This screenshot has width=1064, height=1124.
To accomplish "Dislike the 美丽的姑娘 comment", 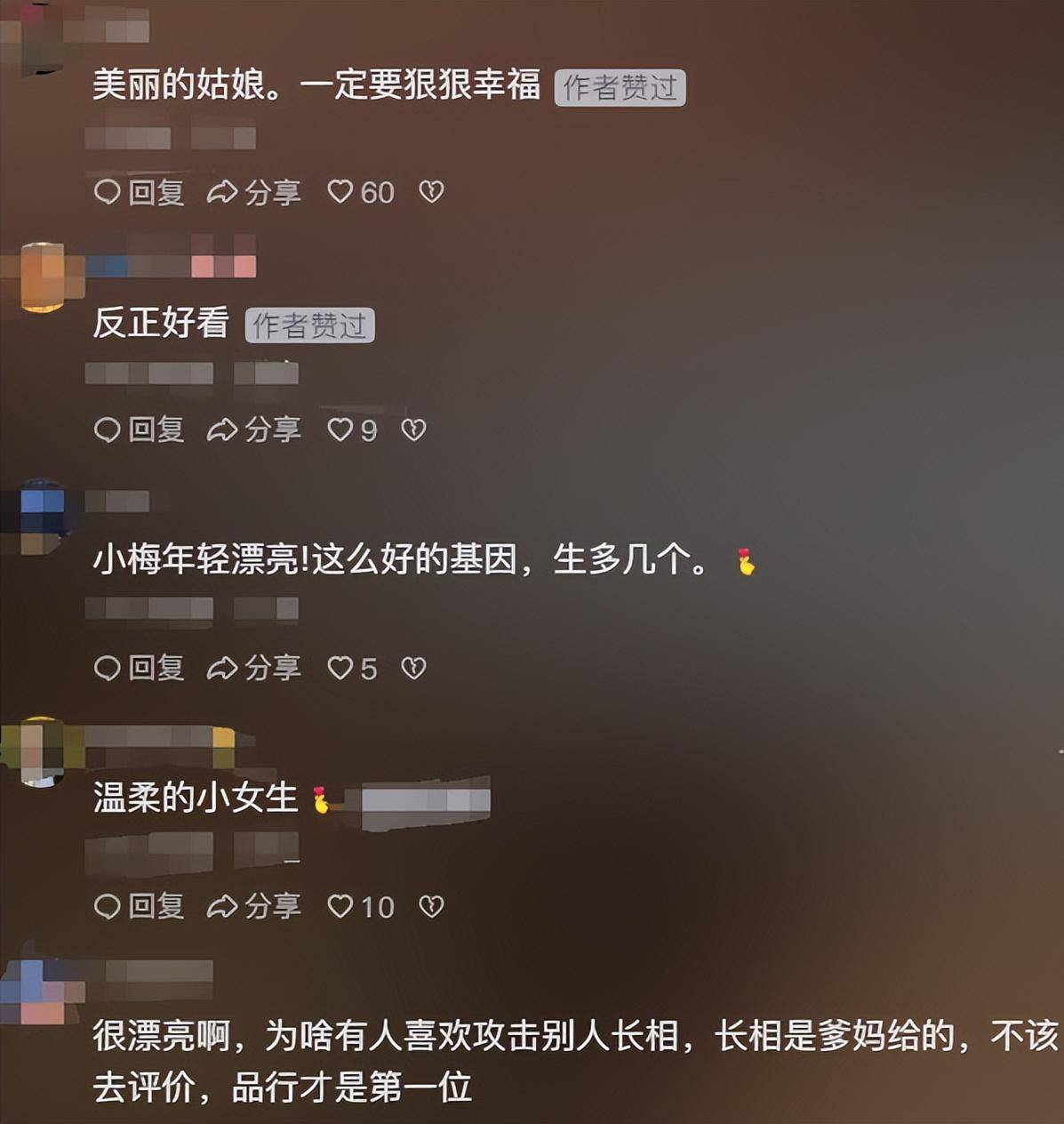I will [x=431, y=191].
